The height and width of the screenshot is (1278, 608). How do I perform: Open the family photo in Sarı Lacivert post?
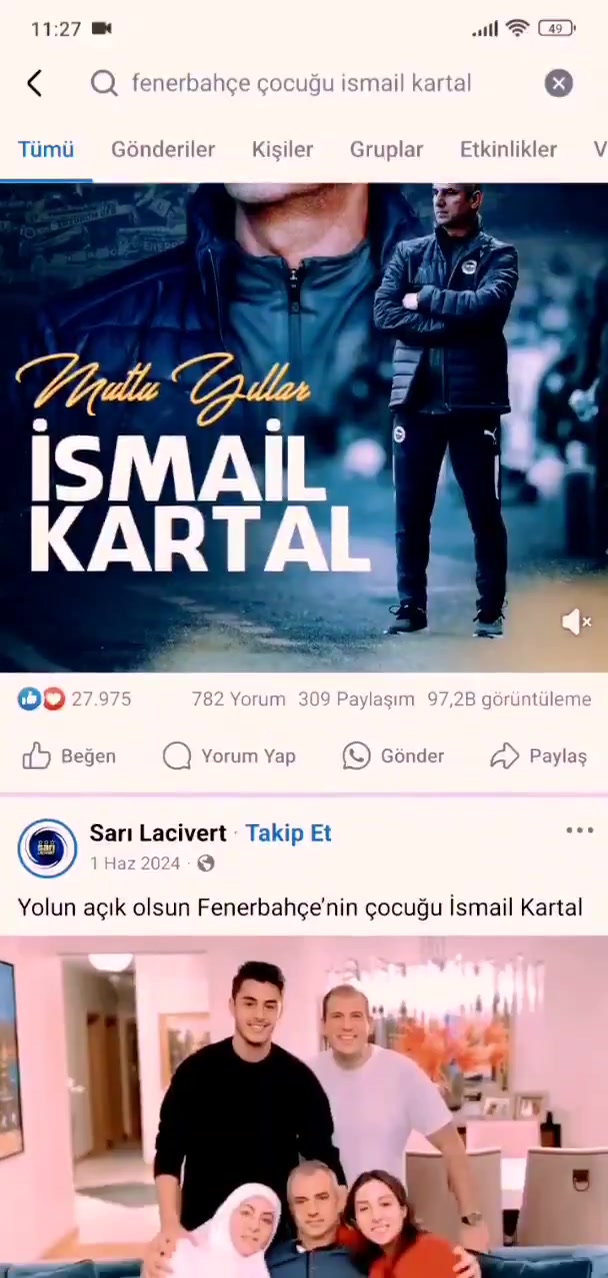pyautogui.click(x=304, y=1105)
